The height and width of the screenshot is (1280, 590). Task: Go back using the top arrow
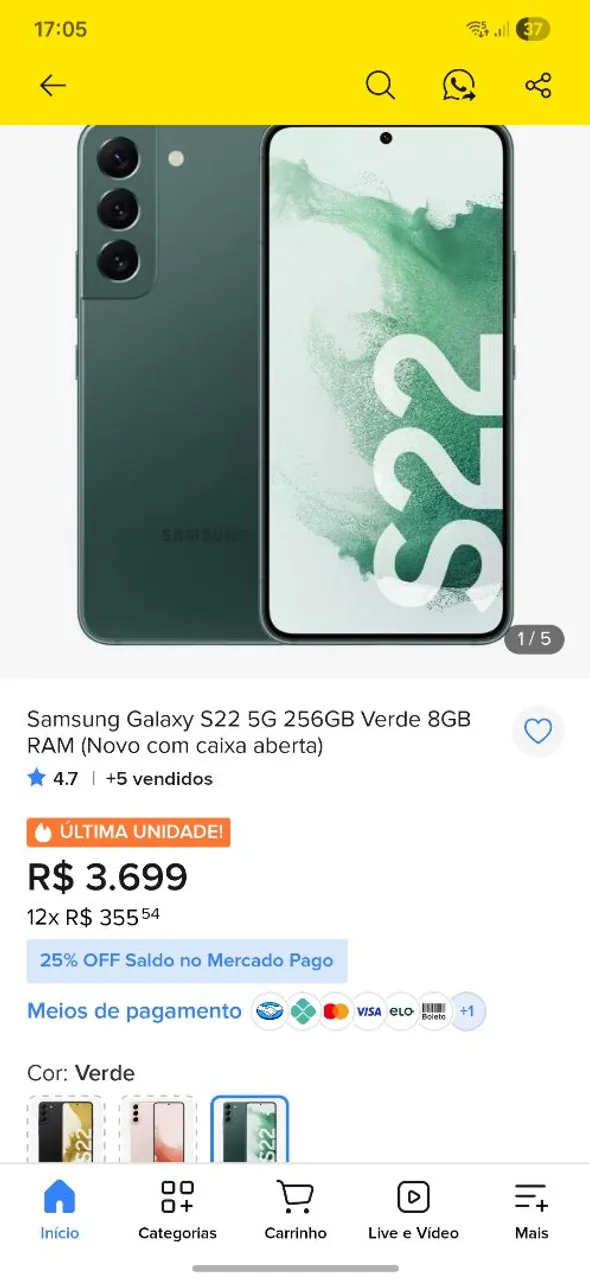[x=52, y=85]
